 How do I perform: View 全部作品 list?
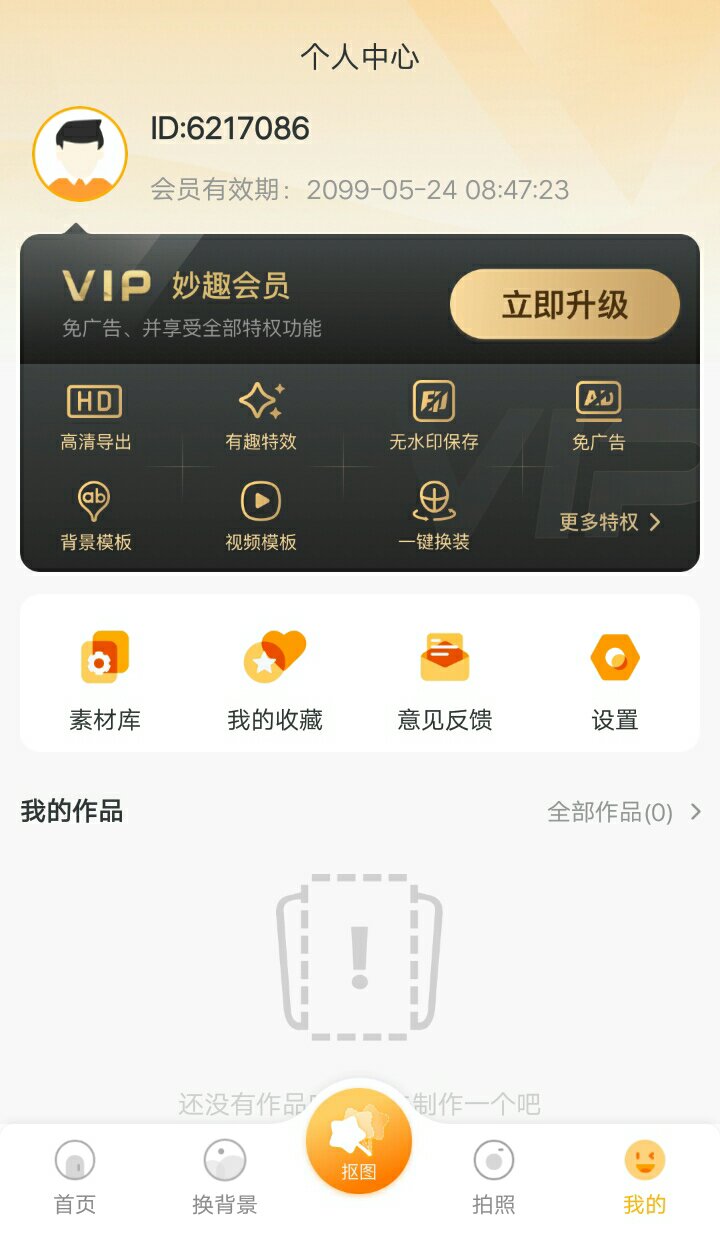[624, 812]
